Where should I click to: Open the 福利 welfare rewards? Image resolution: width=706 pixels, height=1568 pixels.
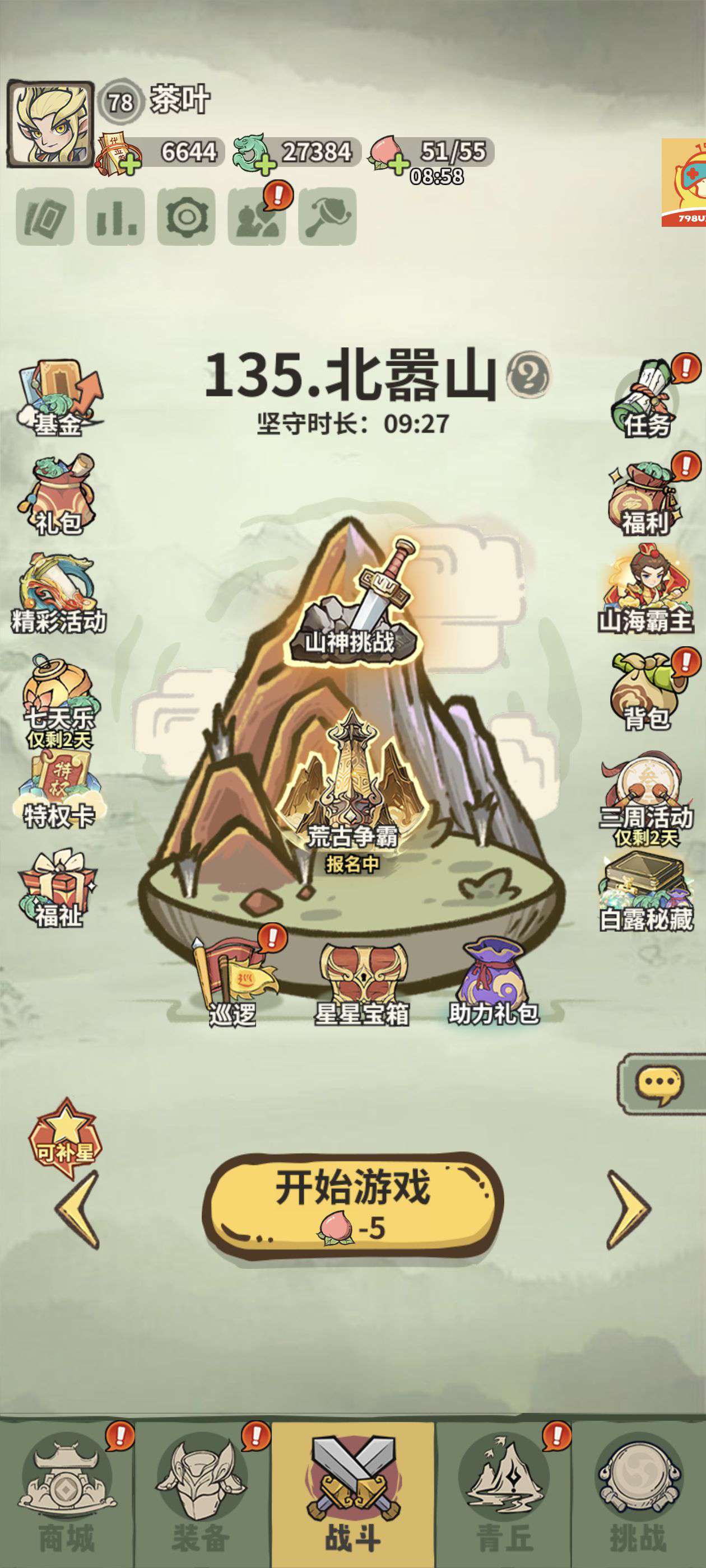pyautogui.click(x=645, y=497)
